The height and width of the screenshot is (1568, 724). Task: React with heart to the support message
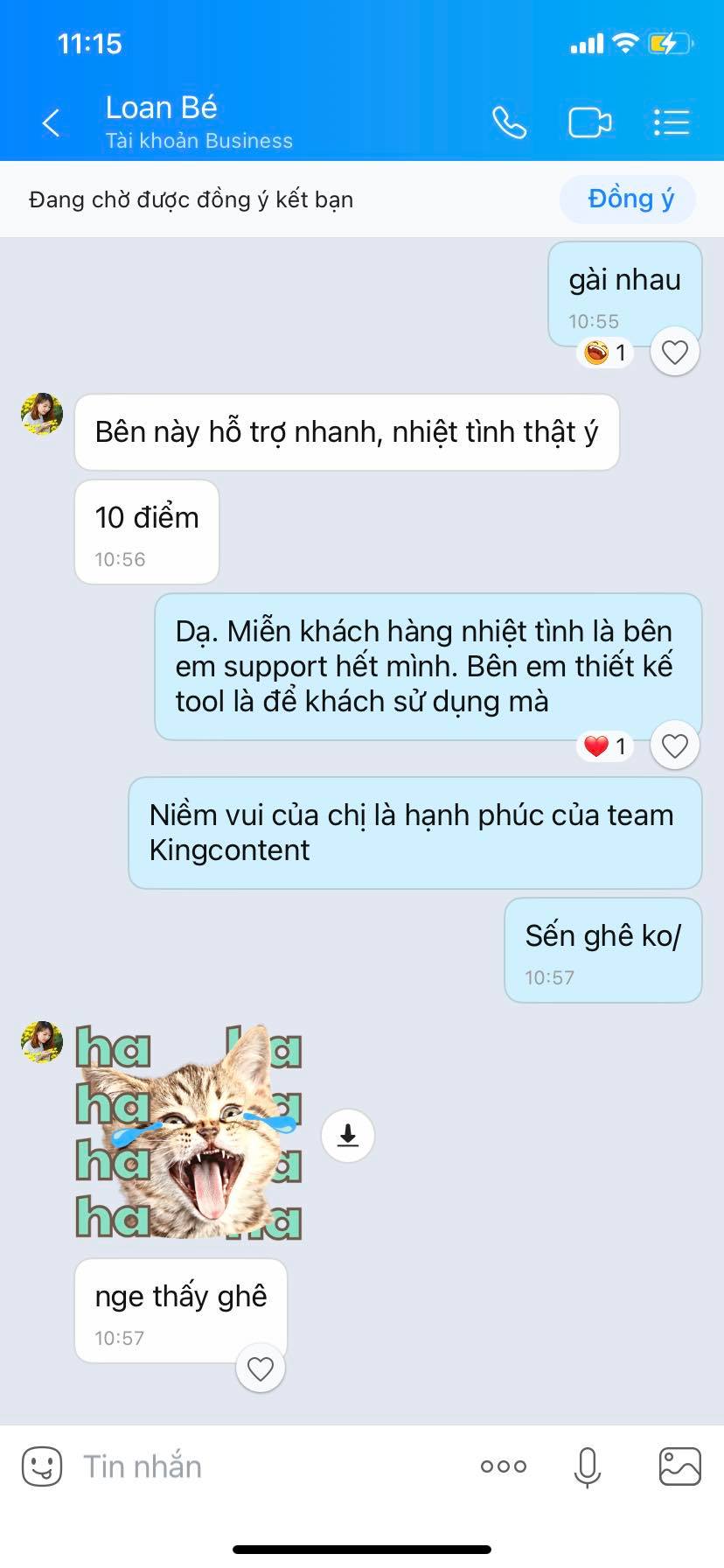(674, 746)
